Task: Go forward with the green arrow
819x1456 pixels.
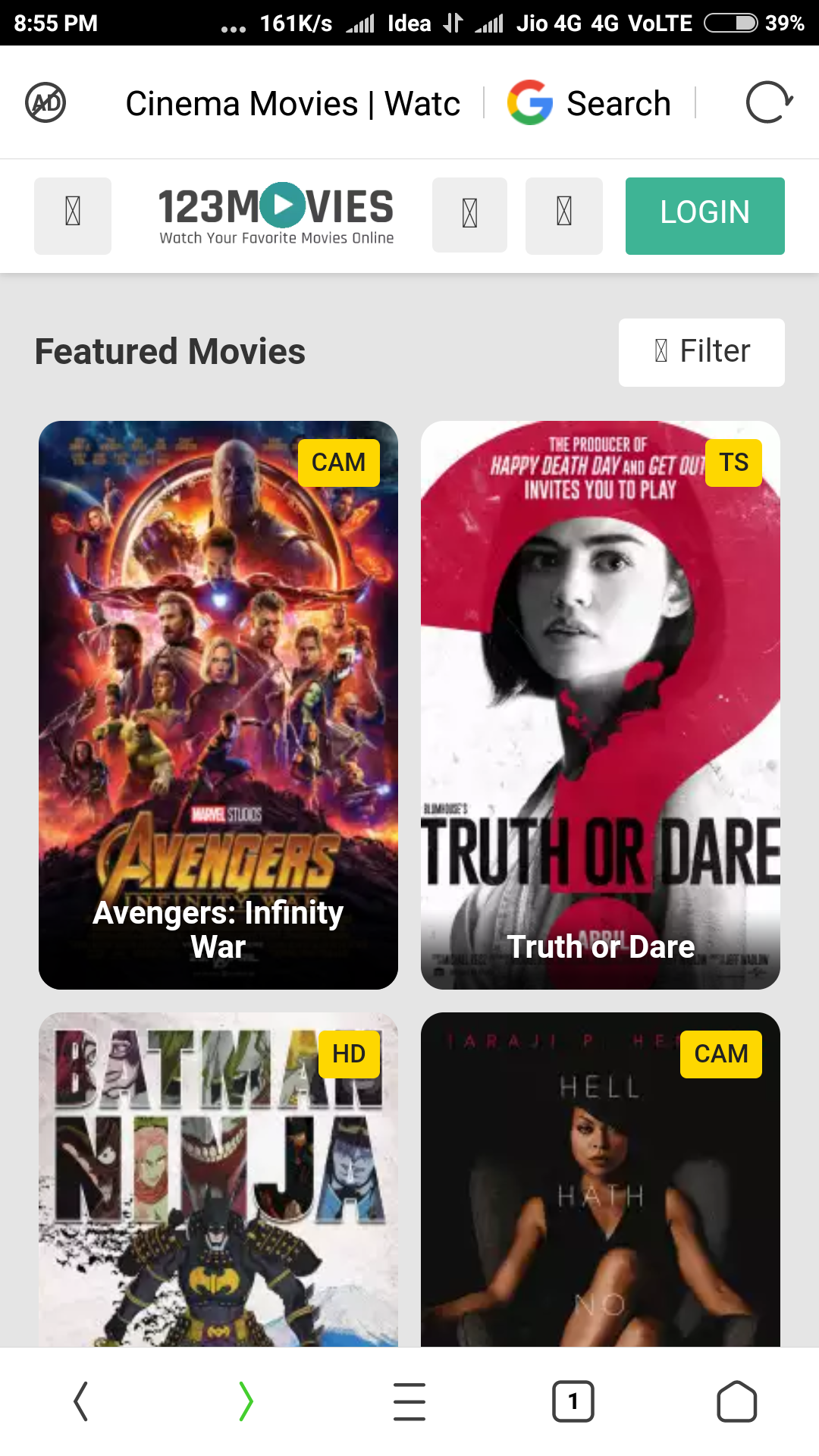Action: pyautogui.click(x=245, y=1401)
